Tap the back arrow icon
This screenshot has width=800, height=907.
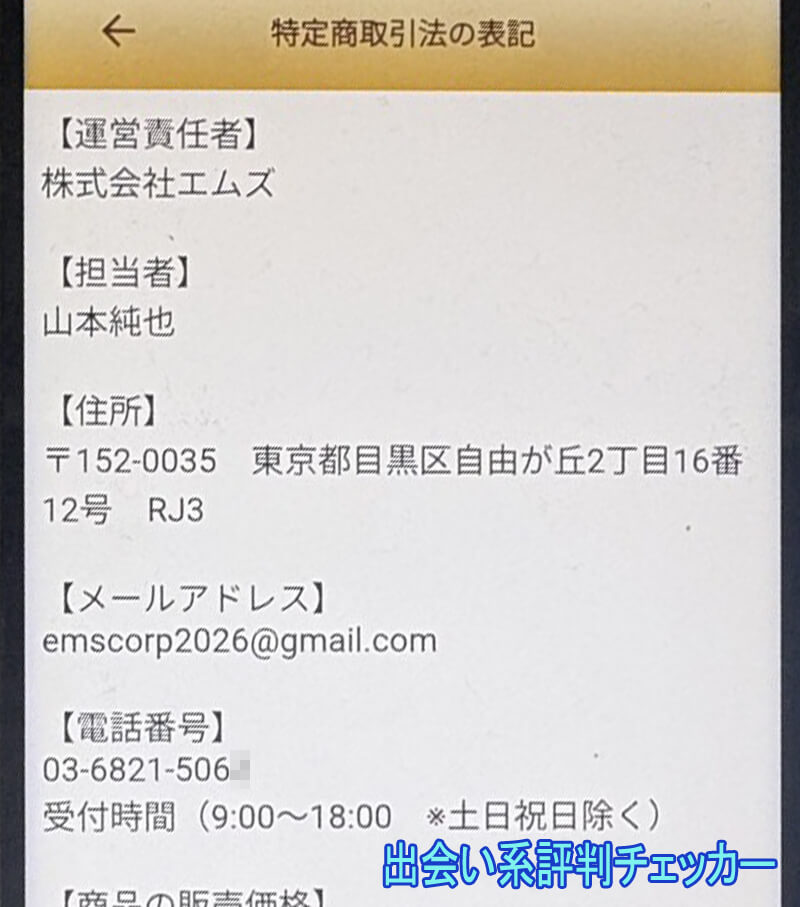click(117, 30)
